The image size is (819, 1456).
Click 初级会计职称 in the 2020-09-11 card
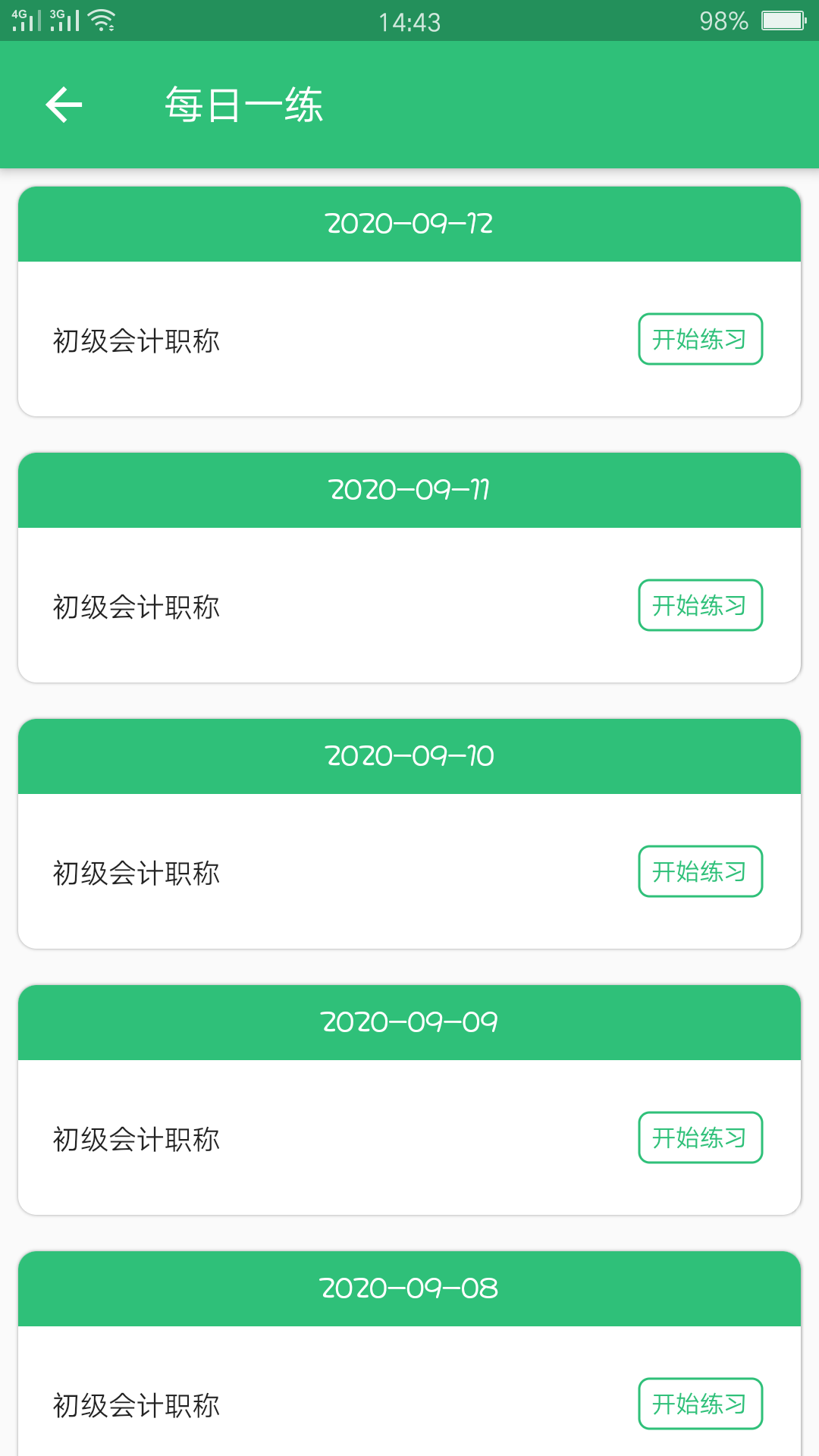[135, 607]
